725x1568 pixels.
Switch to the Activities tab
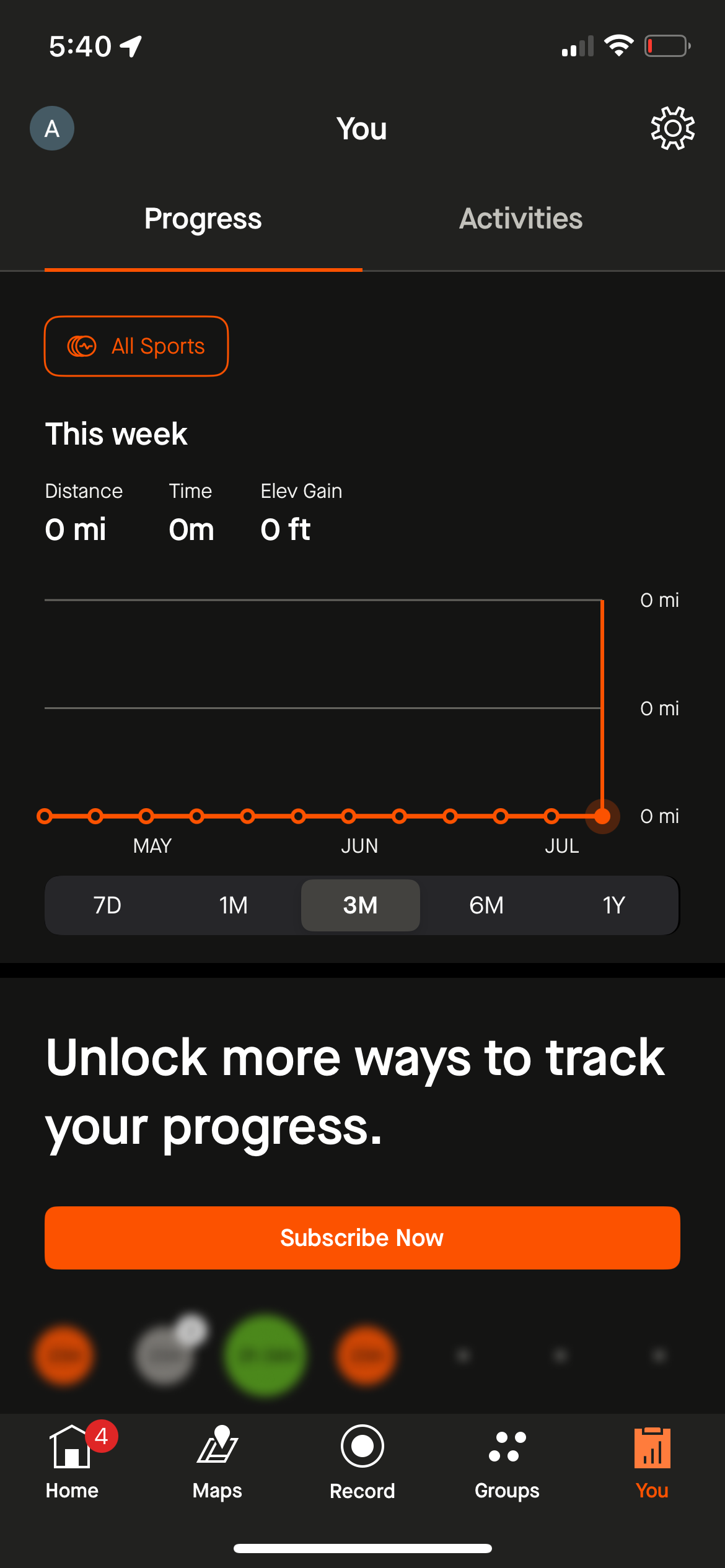coord(520,219)
